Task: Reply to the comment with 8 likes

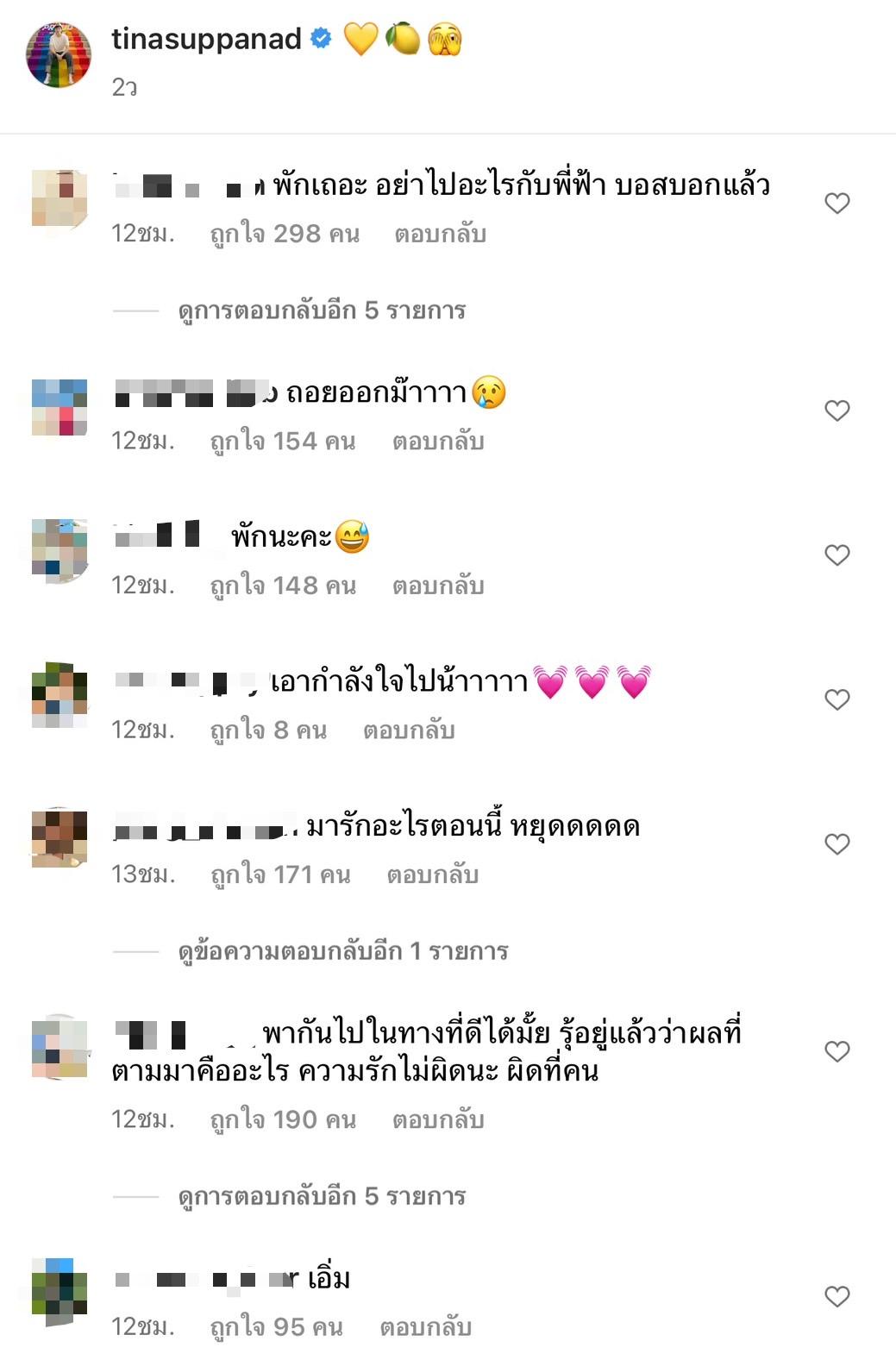Action: pyautogui.click(x=408, y=730)
